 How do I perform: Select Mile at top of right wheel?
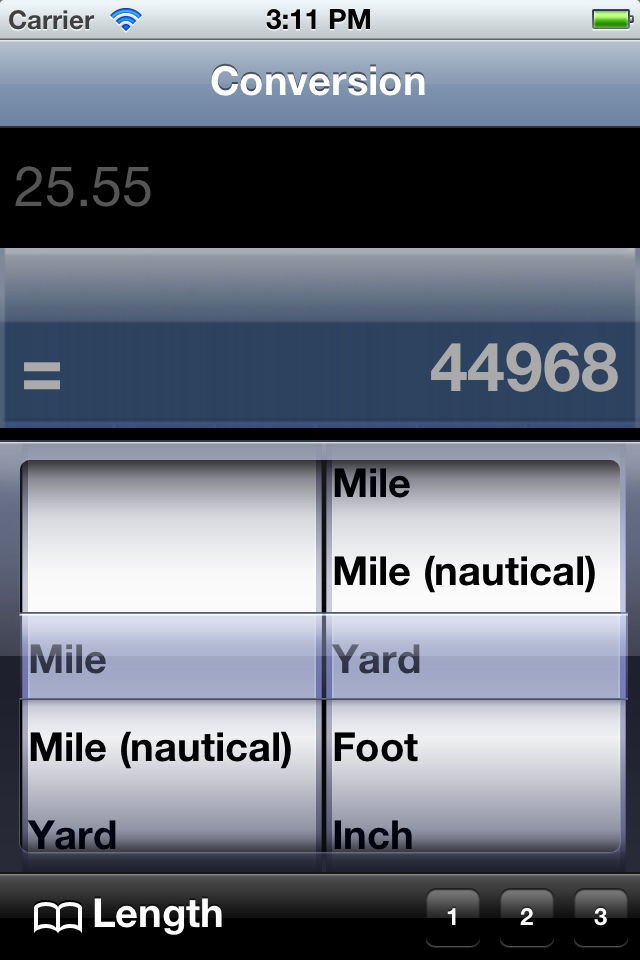(x=372, y=485)
